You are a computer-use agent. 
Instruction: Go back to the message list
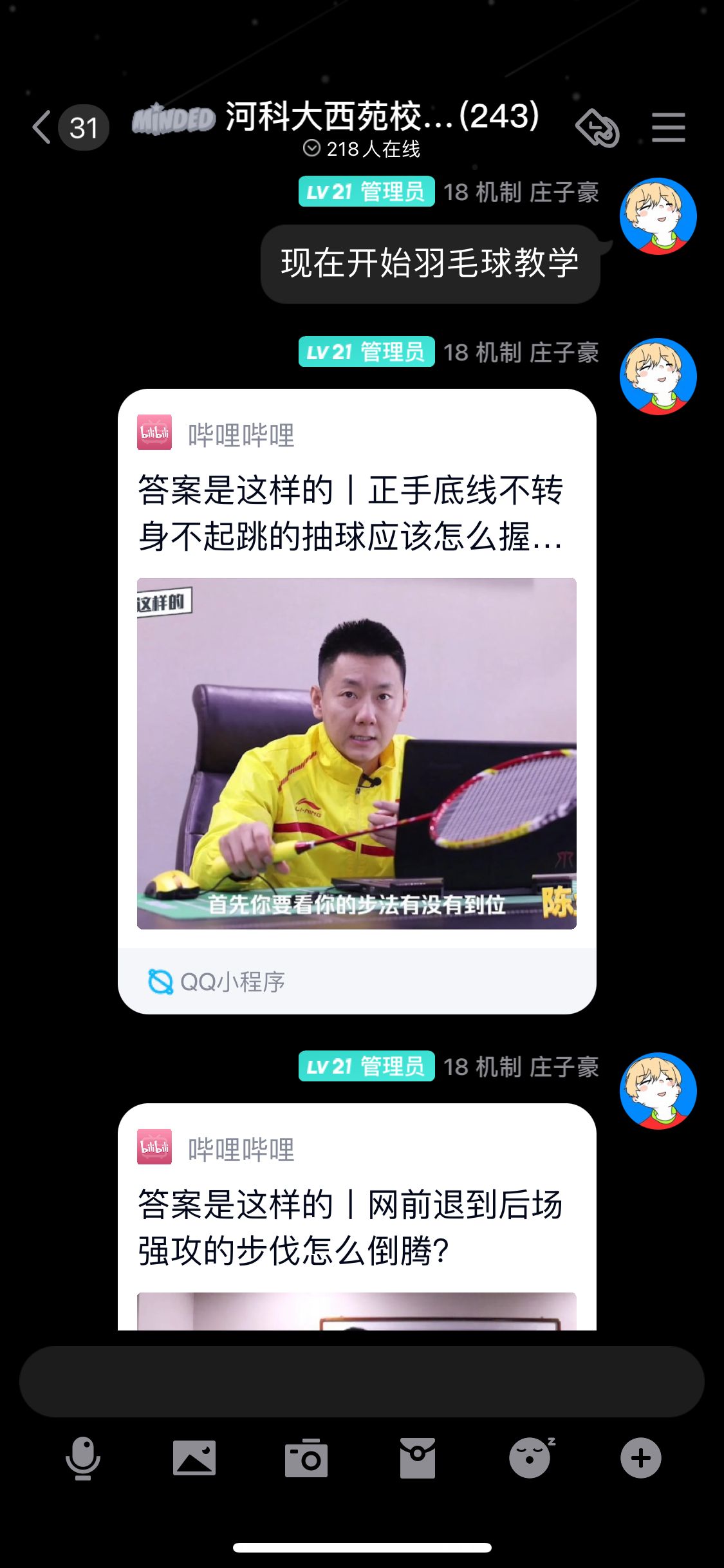point(42,127)
